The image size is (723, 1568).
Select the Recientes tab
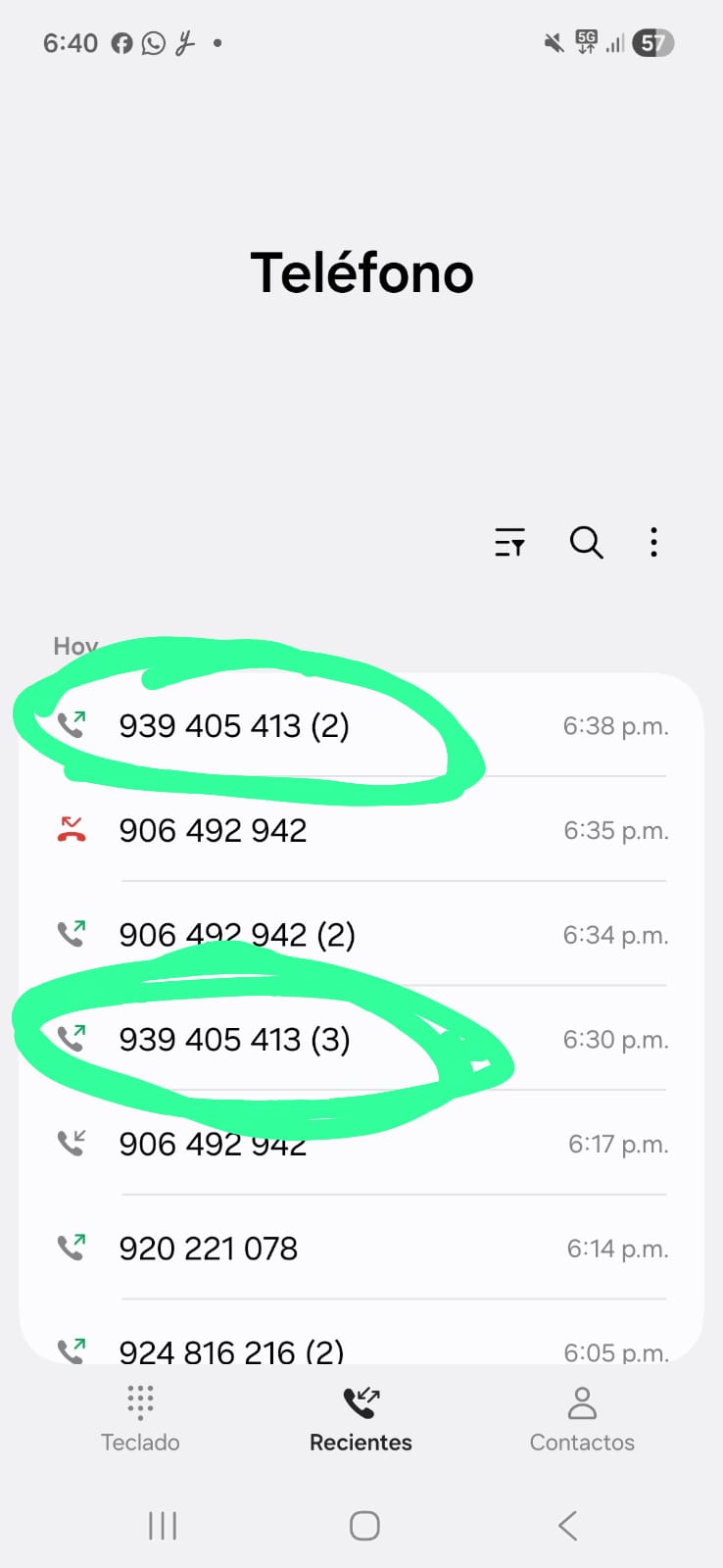click(x=361, y=1418)
